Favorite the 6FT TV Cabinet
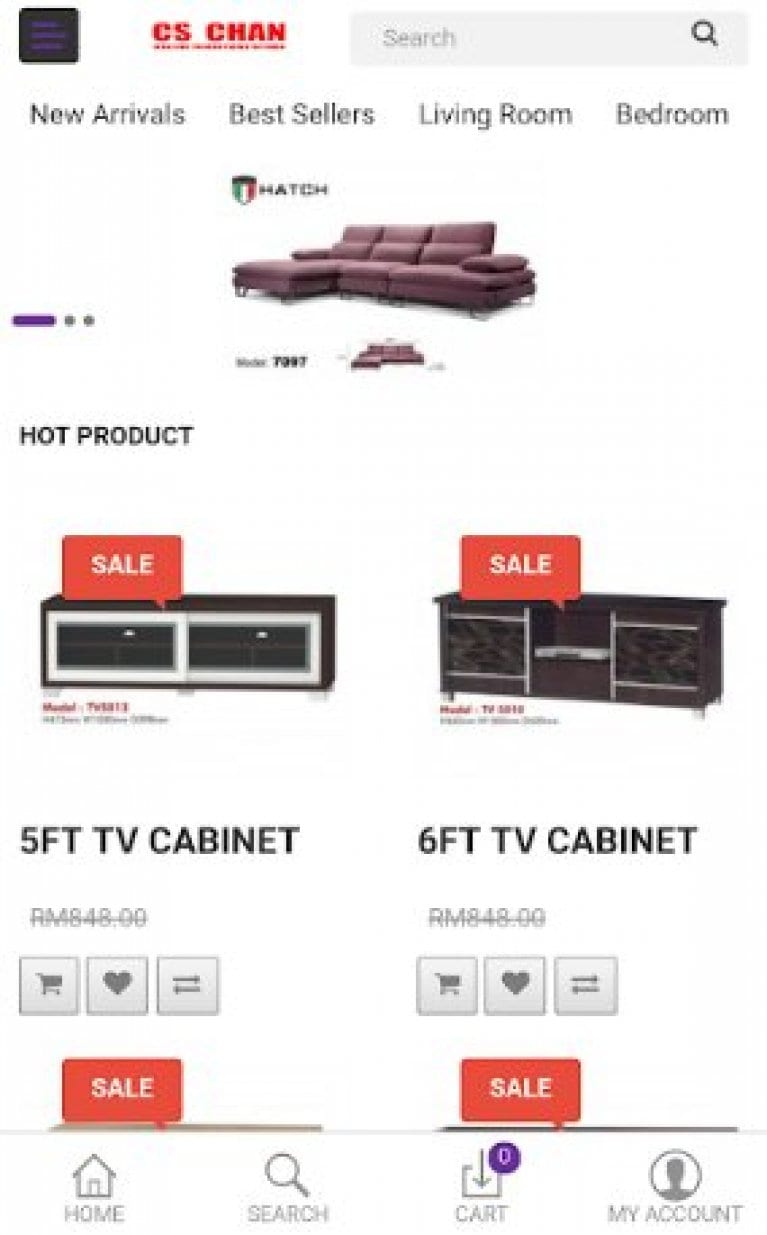This screenshot has height=1235, width=767. [515, 985]
